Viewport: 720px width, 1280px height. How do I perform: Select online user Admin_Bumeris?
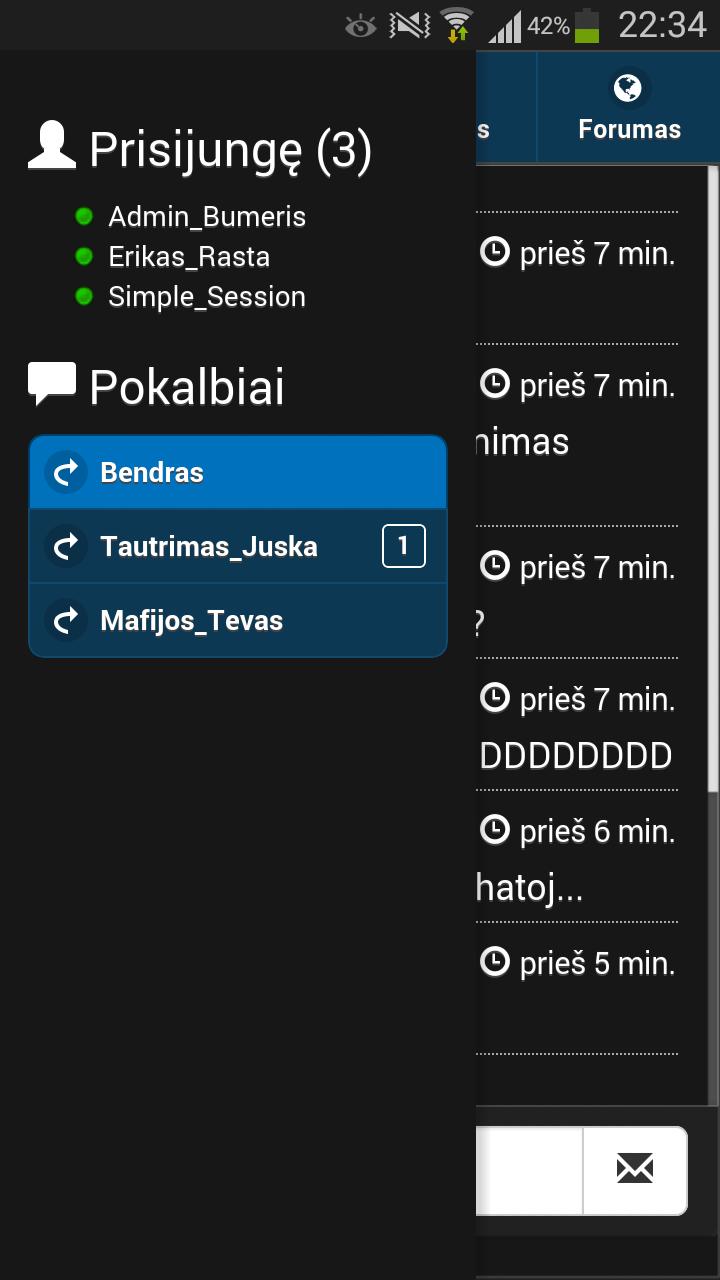click(x=206, y=217)
